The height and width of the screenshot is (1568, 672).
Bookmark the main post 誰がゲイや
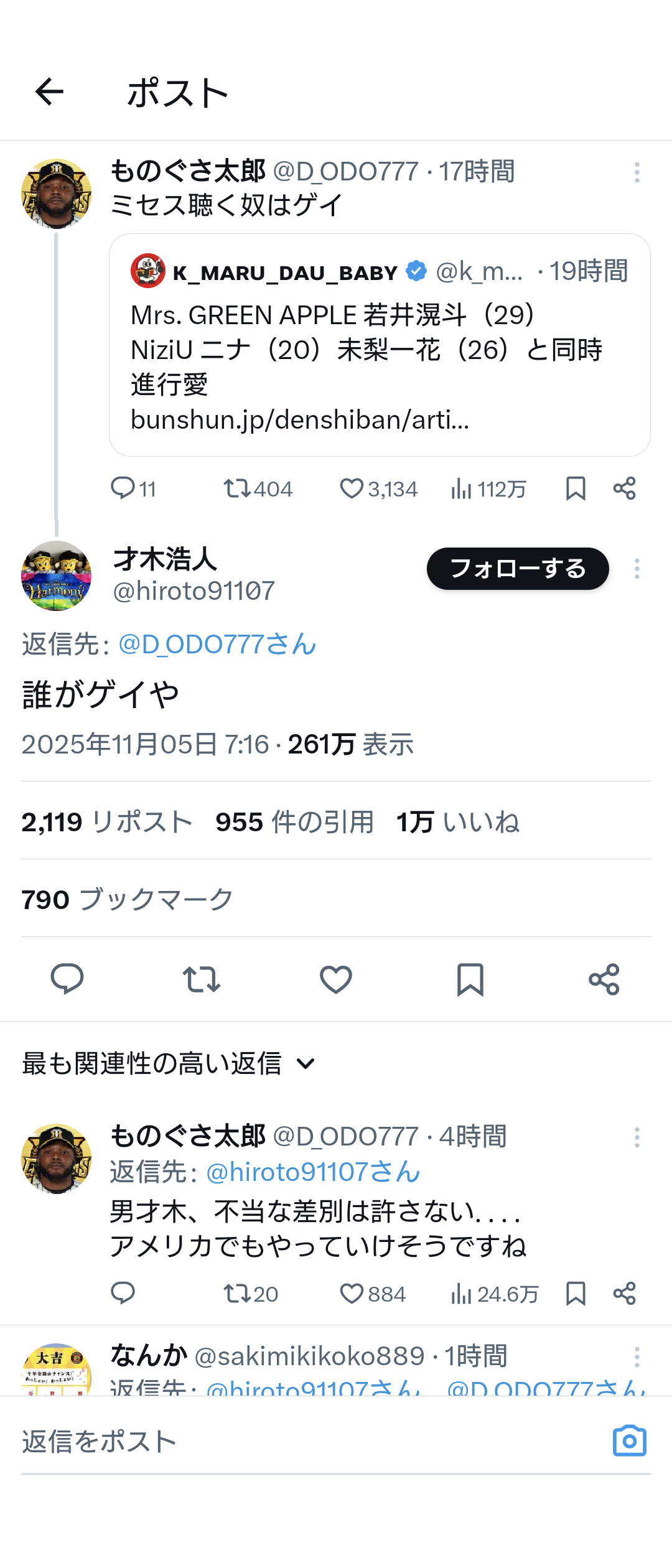(470, 979)
